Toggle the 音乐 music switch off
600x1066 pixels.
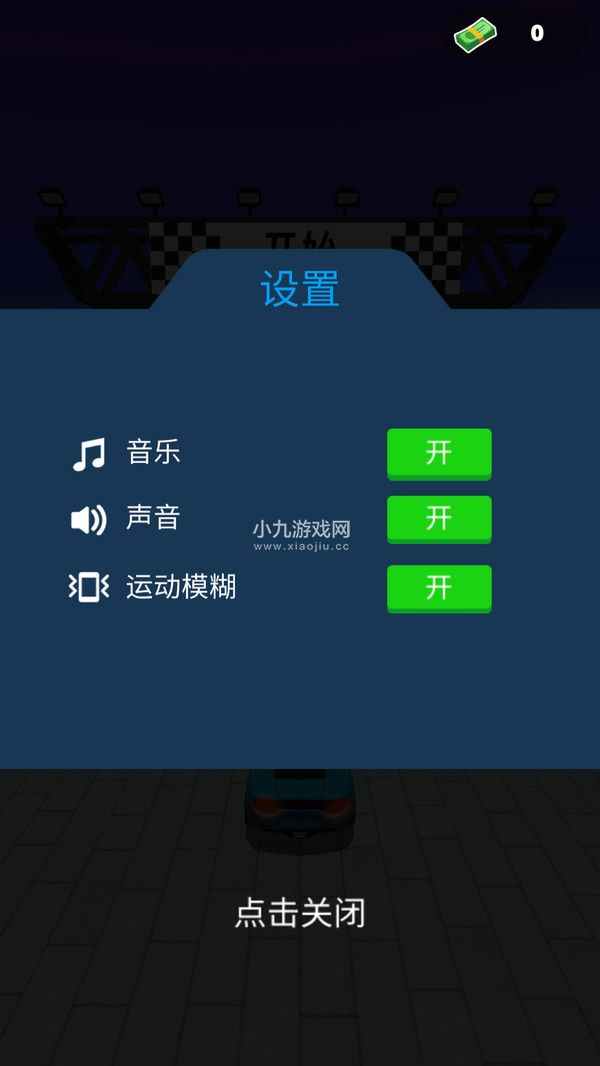coord(439,454)
